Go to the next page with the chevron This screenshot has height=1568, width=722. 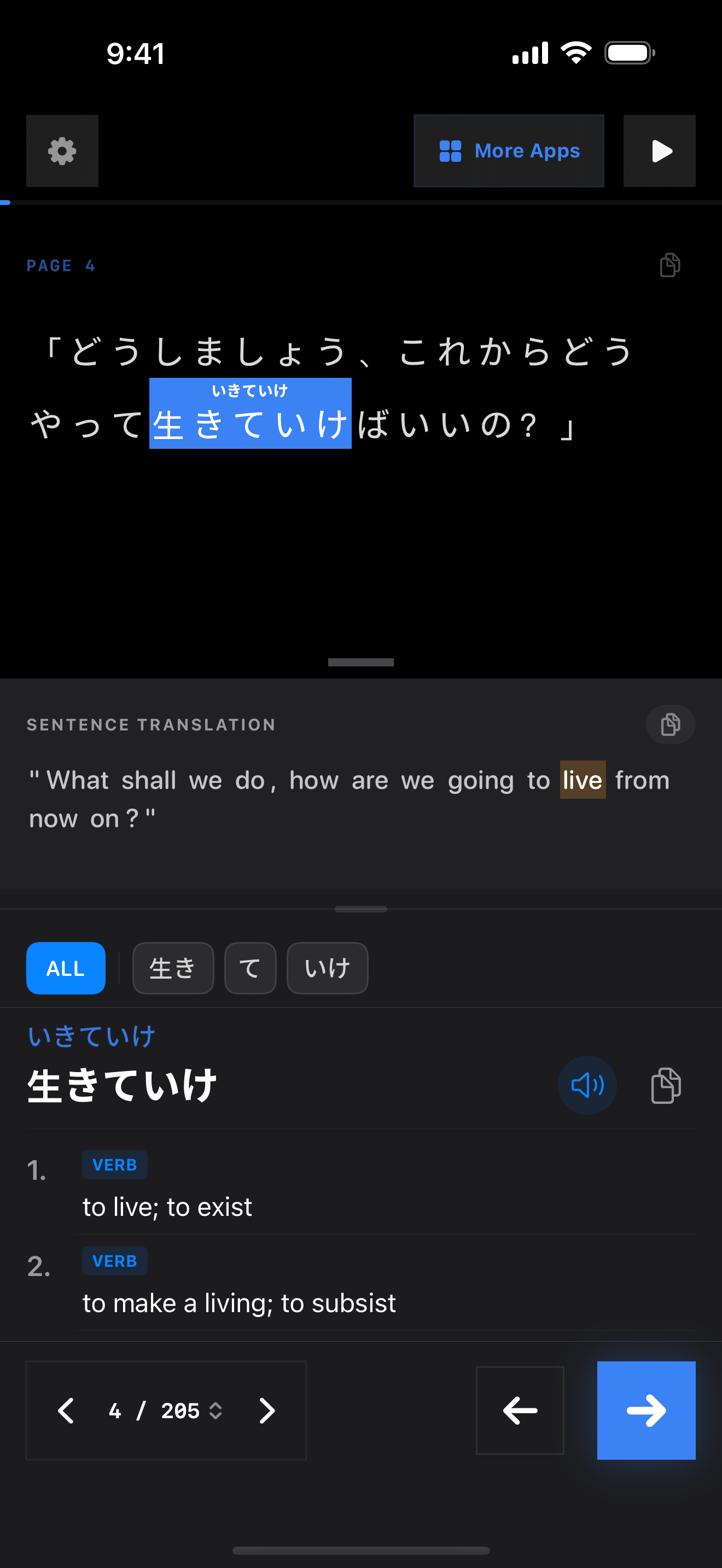pyautogui.click(x=266, y=1411)
